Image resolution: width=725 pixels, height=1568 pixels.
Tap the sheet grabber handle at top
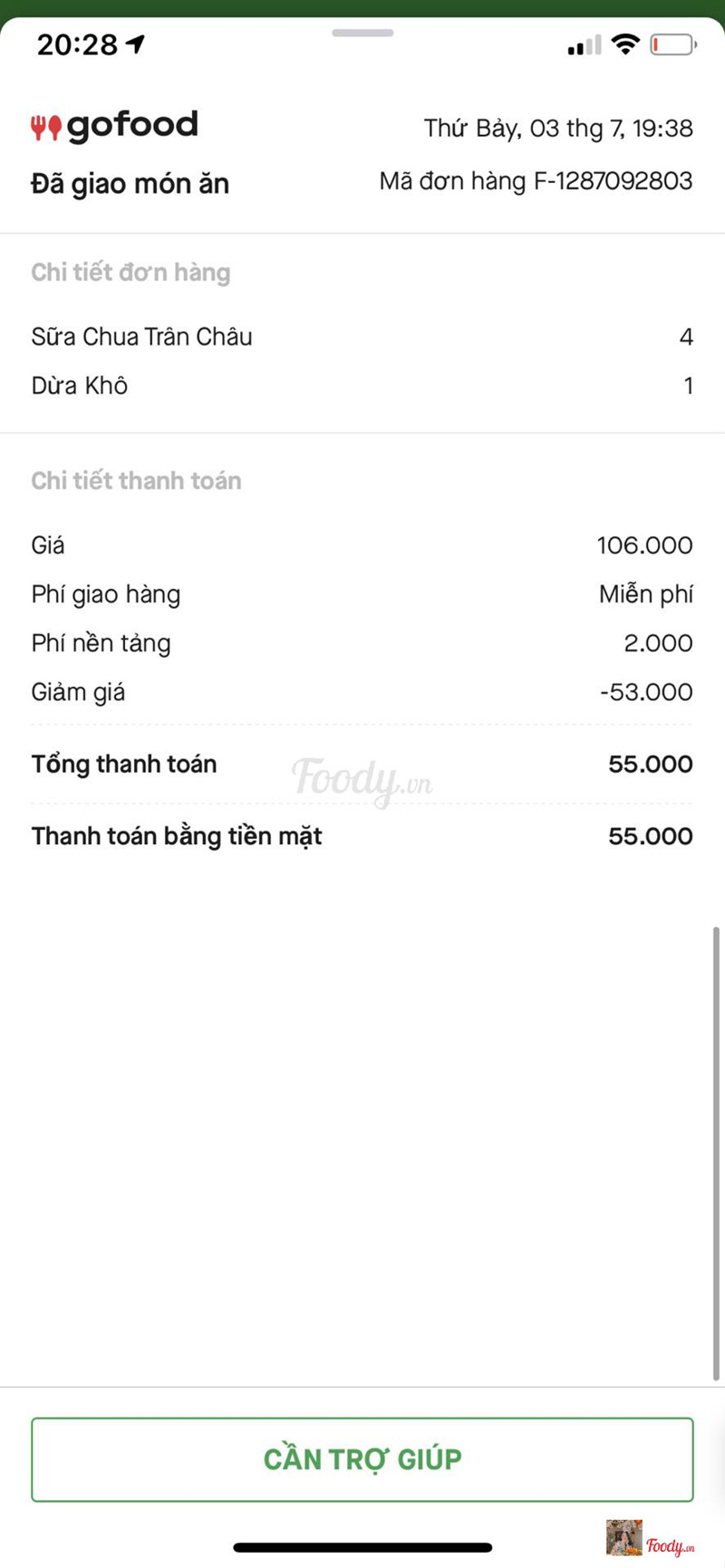click(362, 34)
